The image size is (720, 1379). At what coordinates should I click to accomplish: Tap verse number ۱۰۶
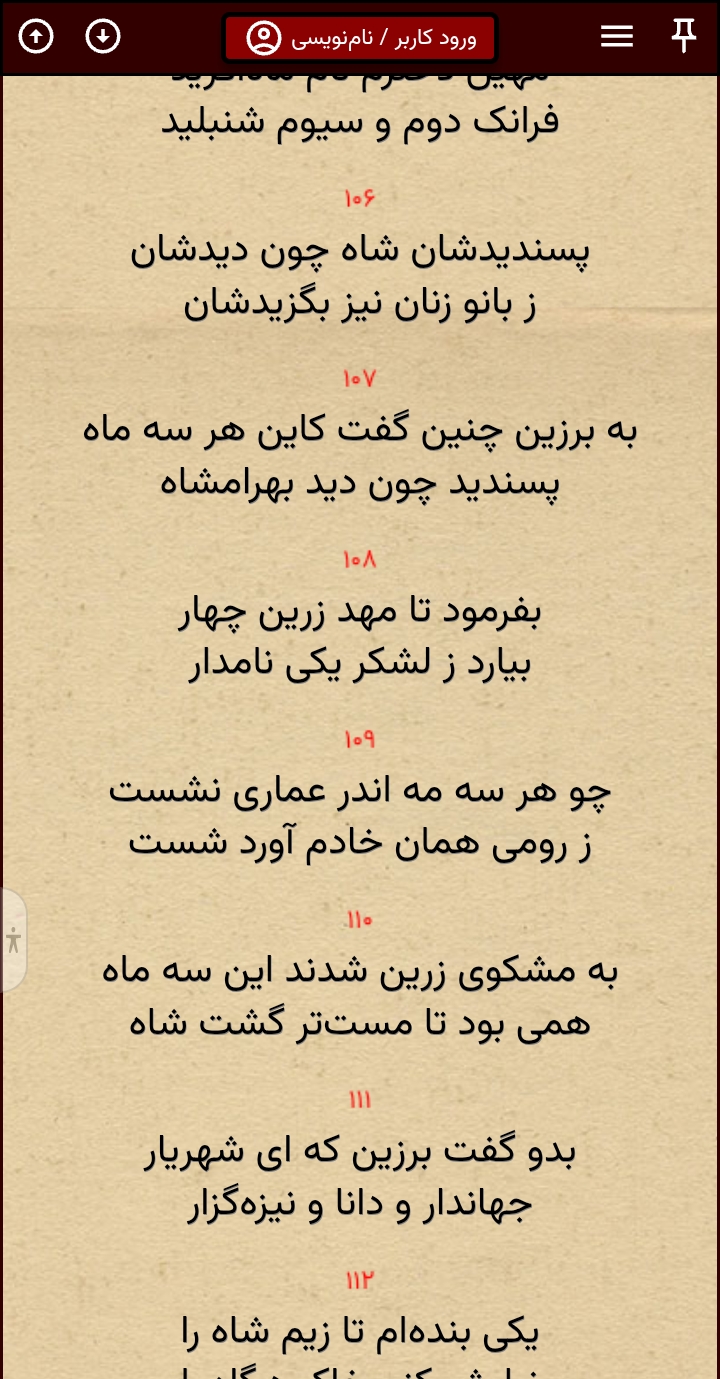coord(360,198)
